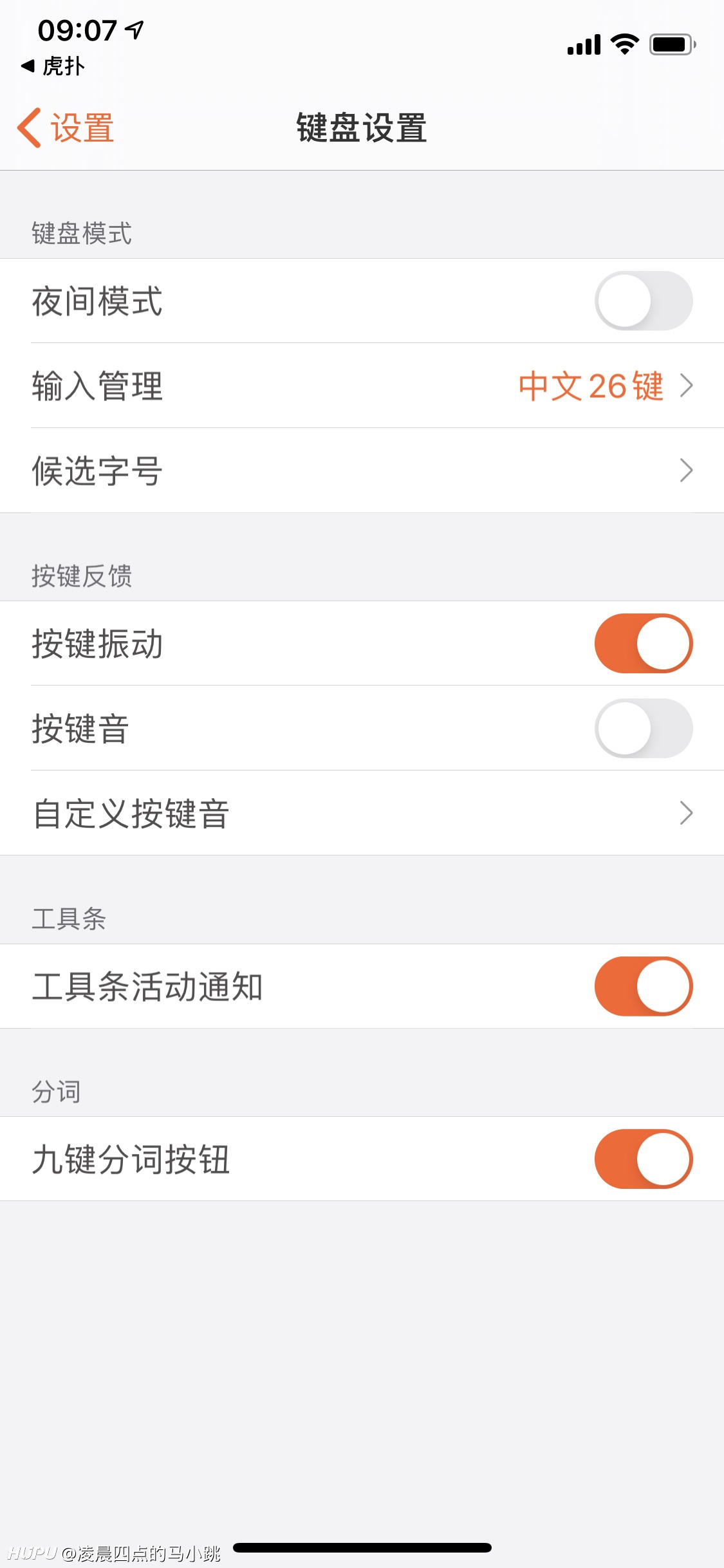Screen dimensions: 724x1568
Task: Disable 工具条活动通知
Action: click(x=644, y=986)
